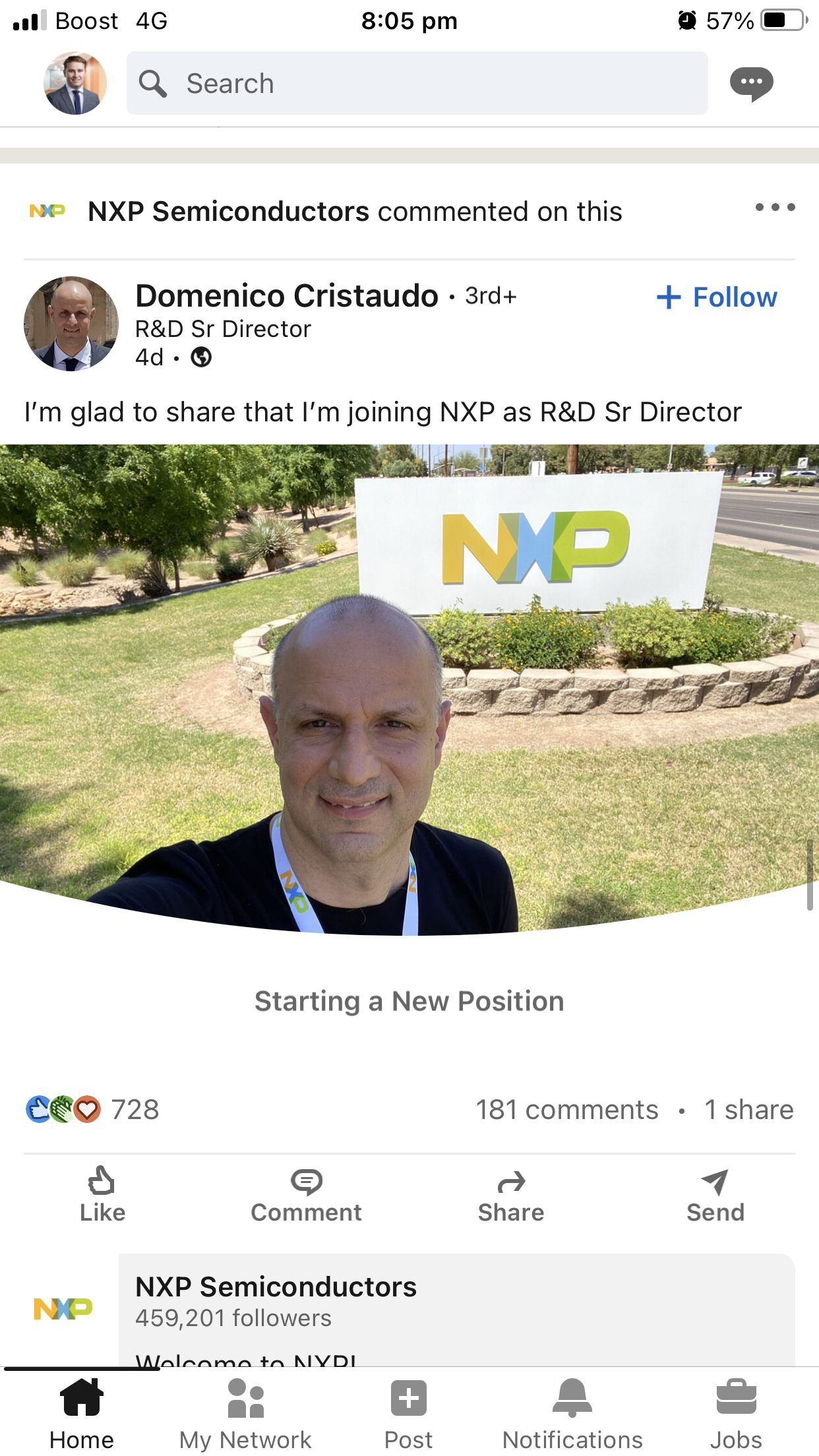Open Domenico Cristaudo's profile
The height and width of the screenshot is (1456, 819).
(x=286, y=296)
